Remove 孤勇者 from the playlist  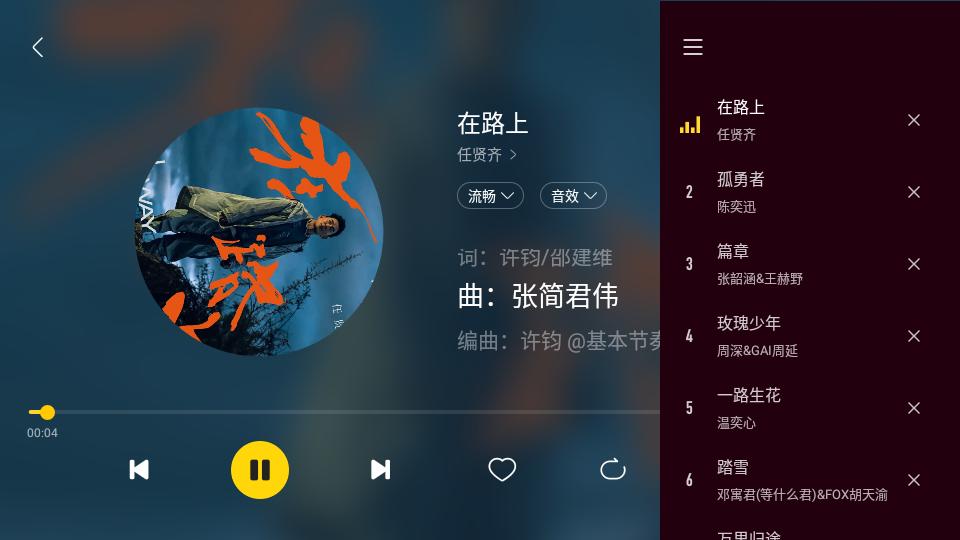tap(913, 192)
